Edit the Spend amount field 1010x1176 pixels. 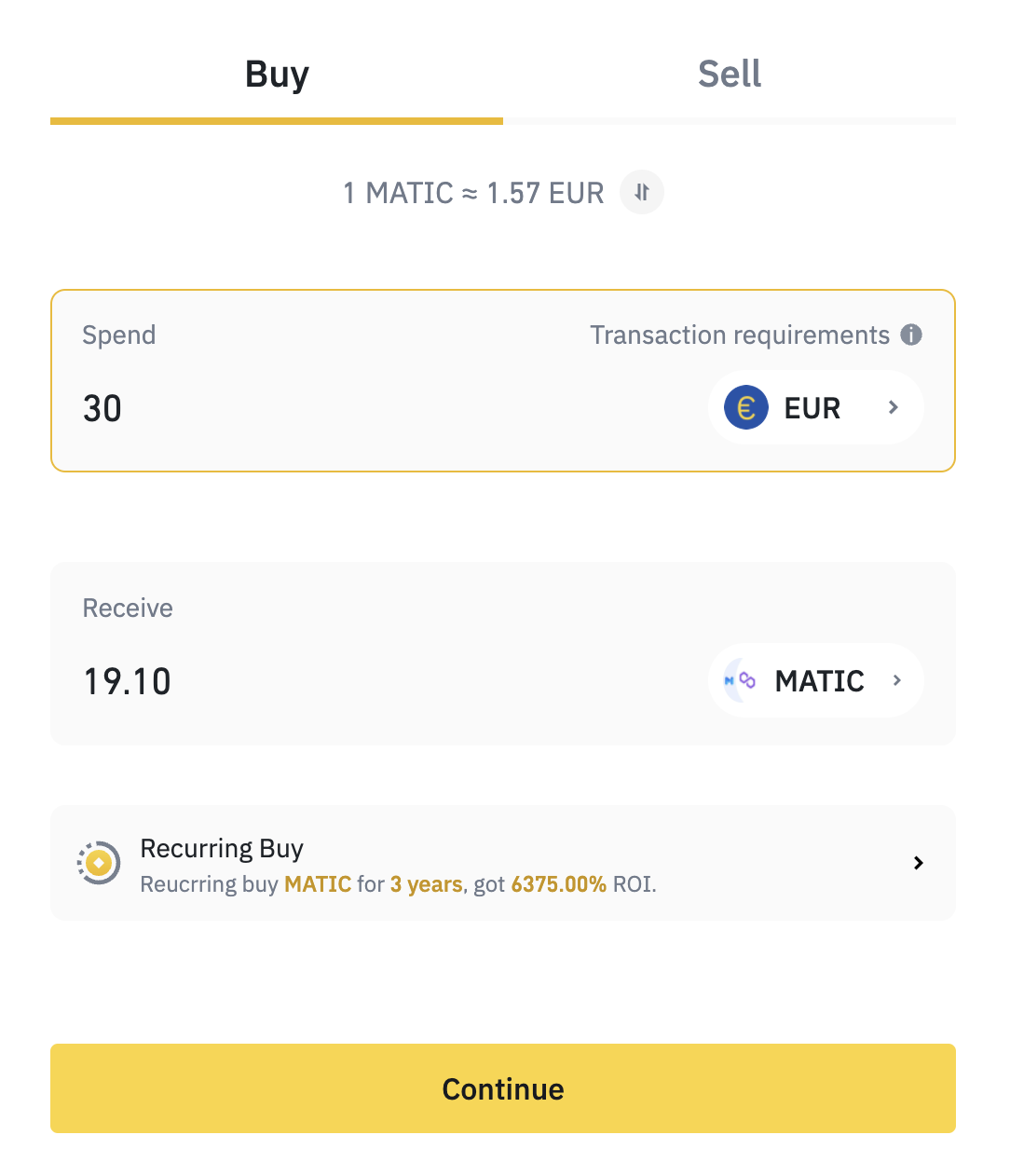point(373,408)
